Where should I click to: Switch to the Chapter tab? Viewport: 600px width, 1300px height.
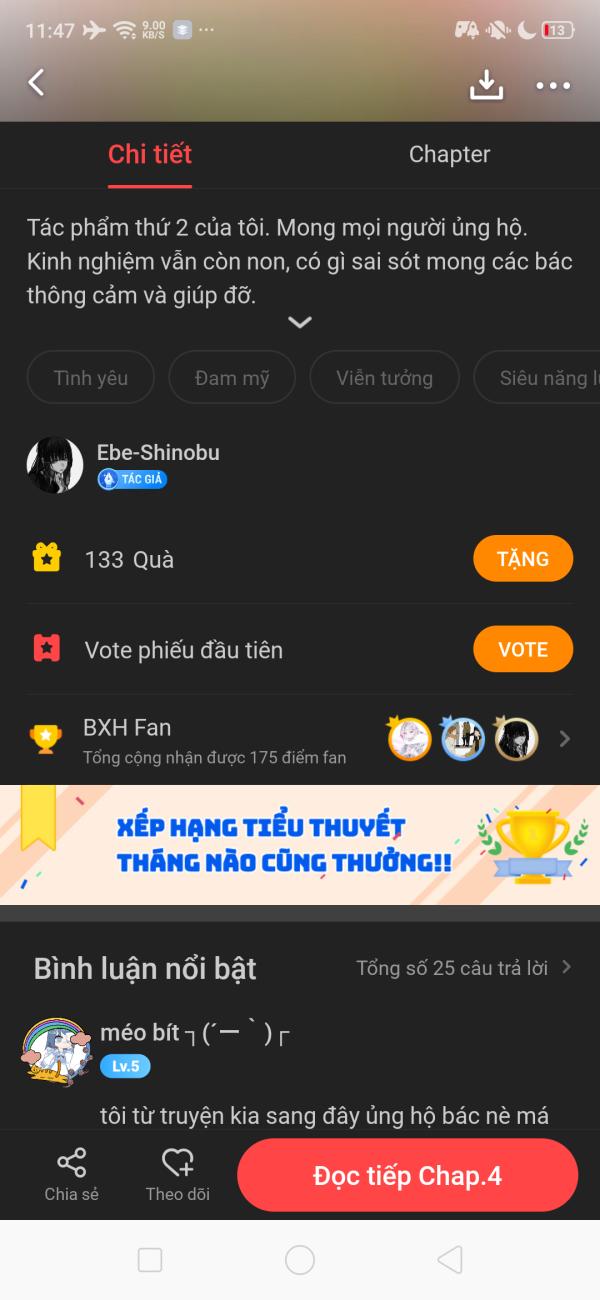[449, 154]
